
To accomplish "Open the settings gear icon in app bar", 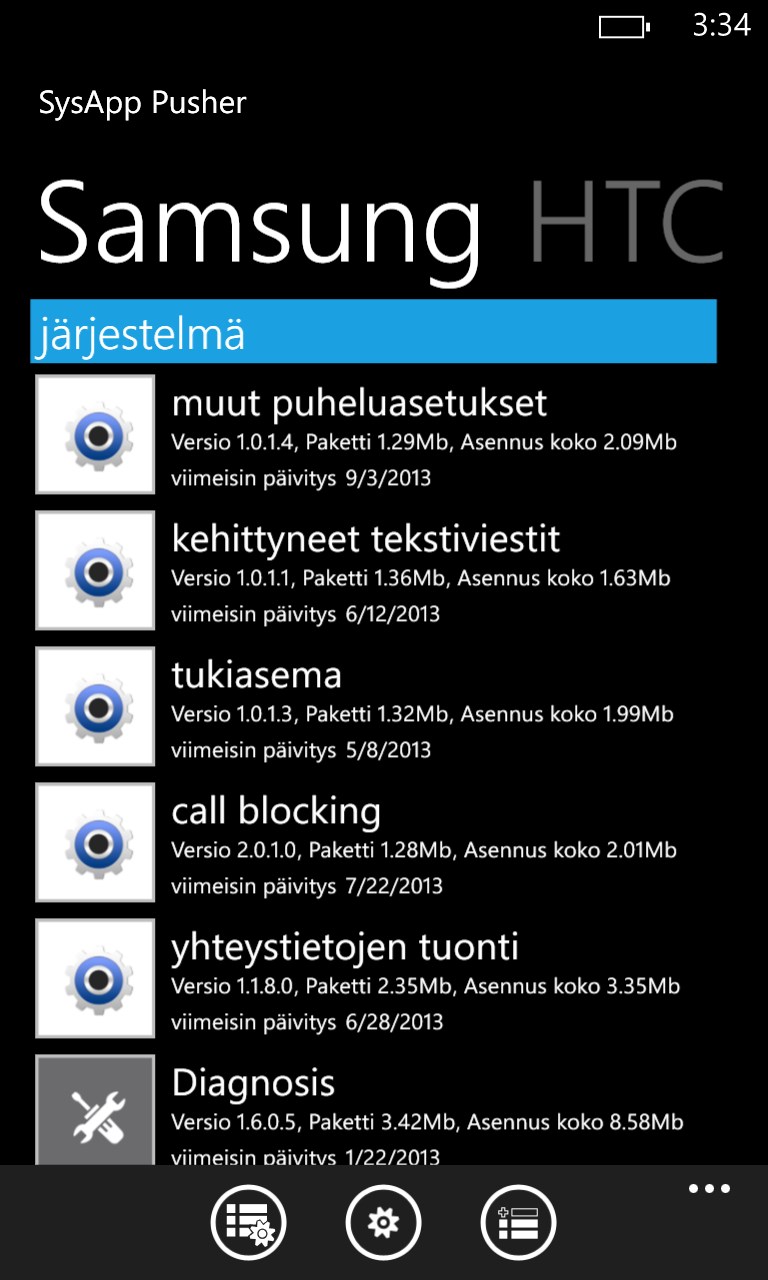I will tap(384, 1222).
